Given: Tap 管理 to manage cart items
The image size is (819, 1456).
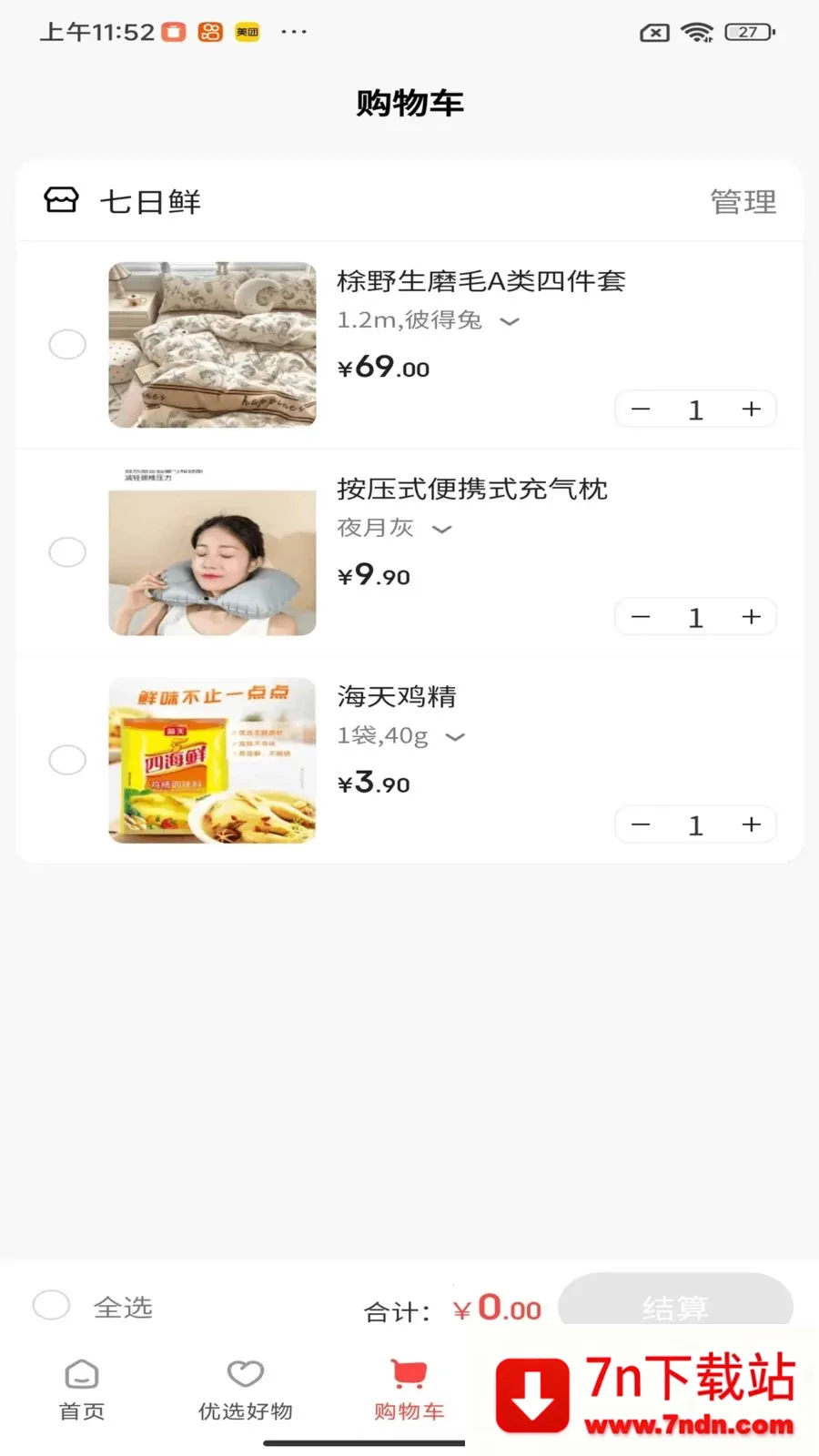Looking at the screenshot, I should [x=743, y=202].
